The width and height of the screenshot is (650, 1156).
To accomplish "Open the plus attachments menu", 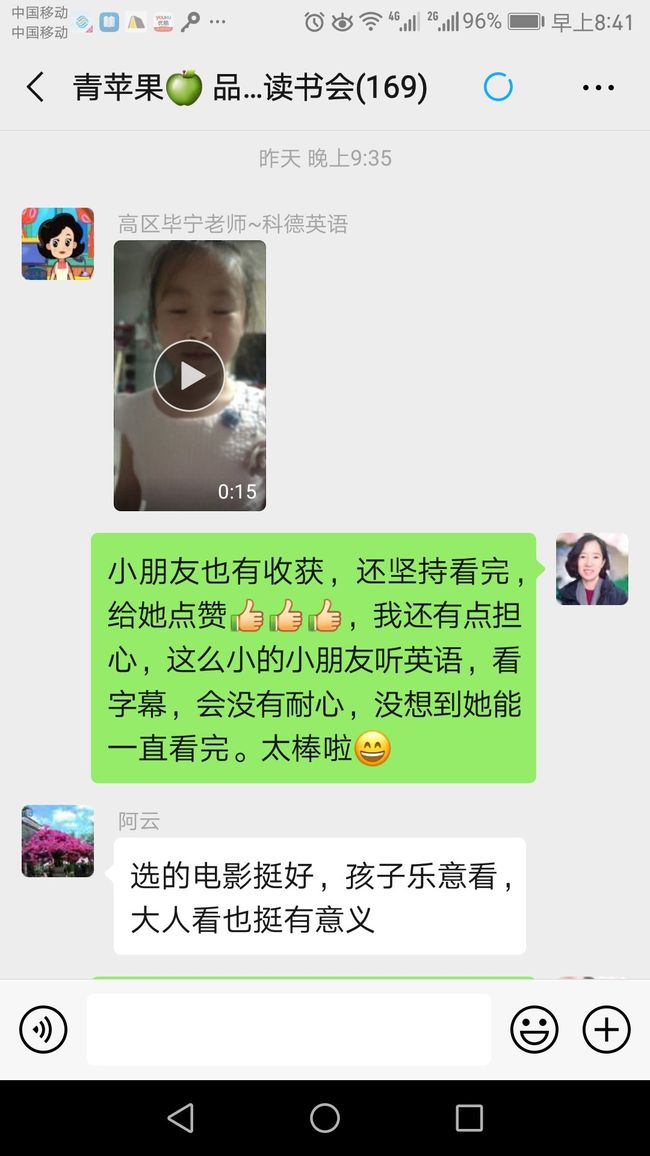I will coord(607,1029).
